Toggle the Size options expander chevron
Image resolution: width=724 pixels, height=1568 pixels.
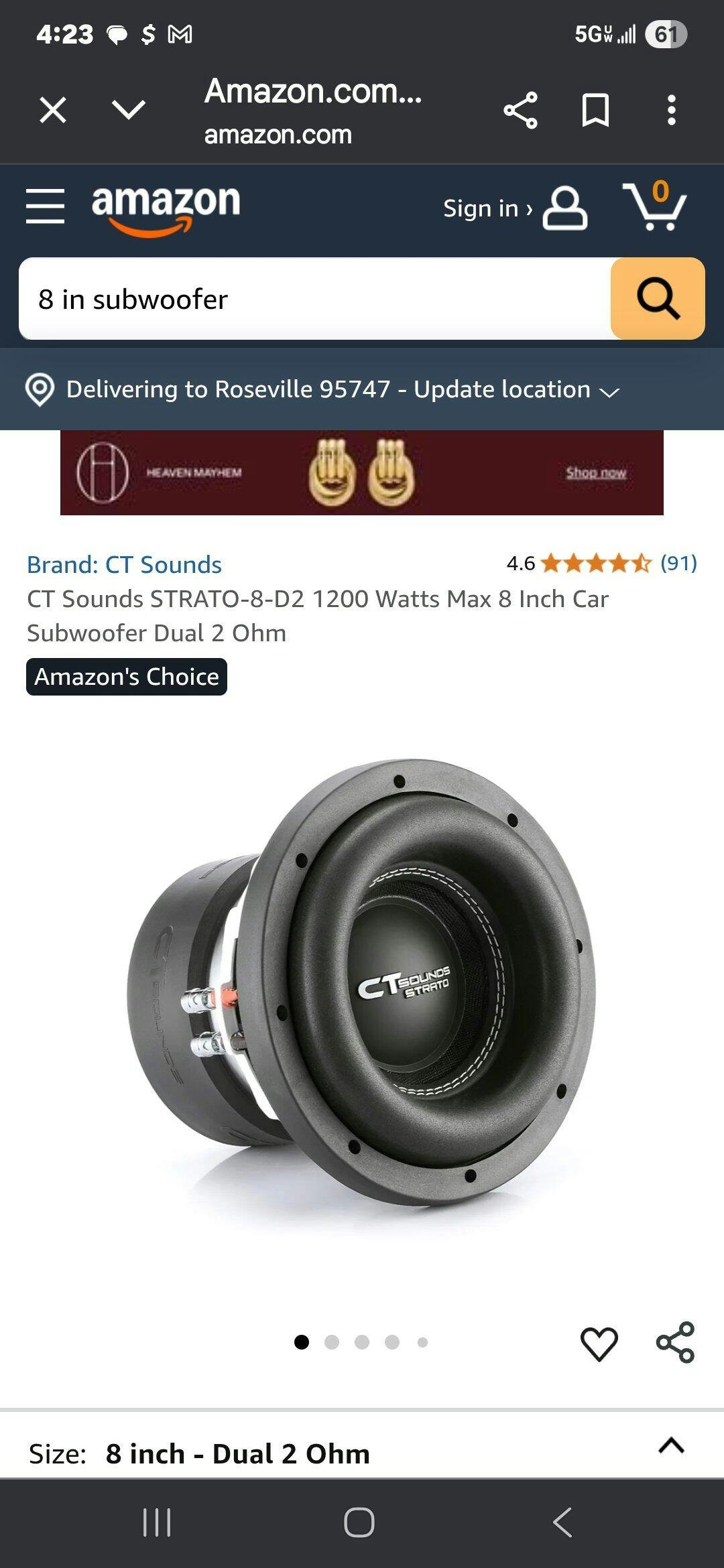tap(671, 1445)
